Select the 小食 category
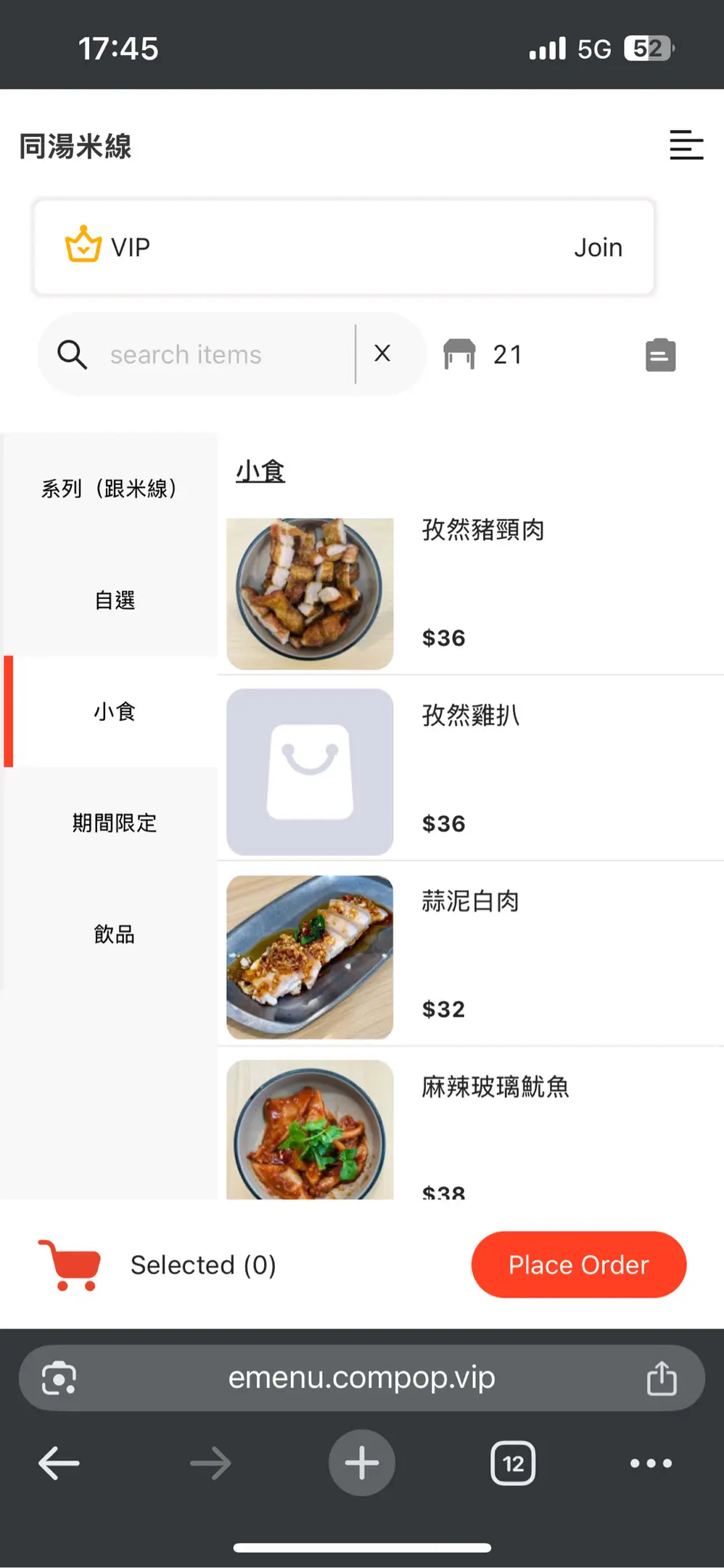724x1568 pixels. (x=114, y=711)
